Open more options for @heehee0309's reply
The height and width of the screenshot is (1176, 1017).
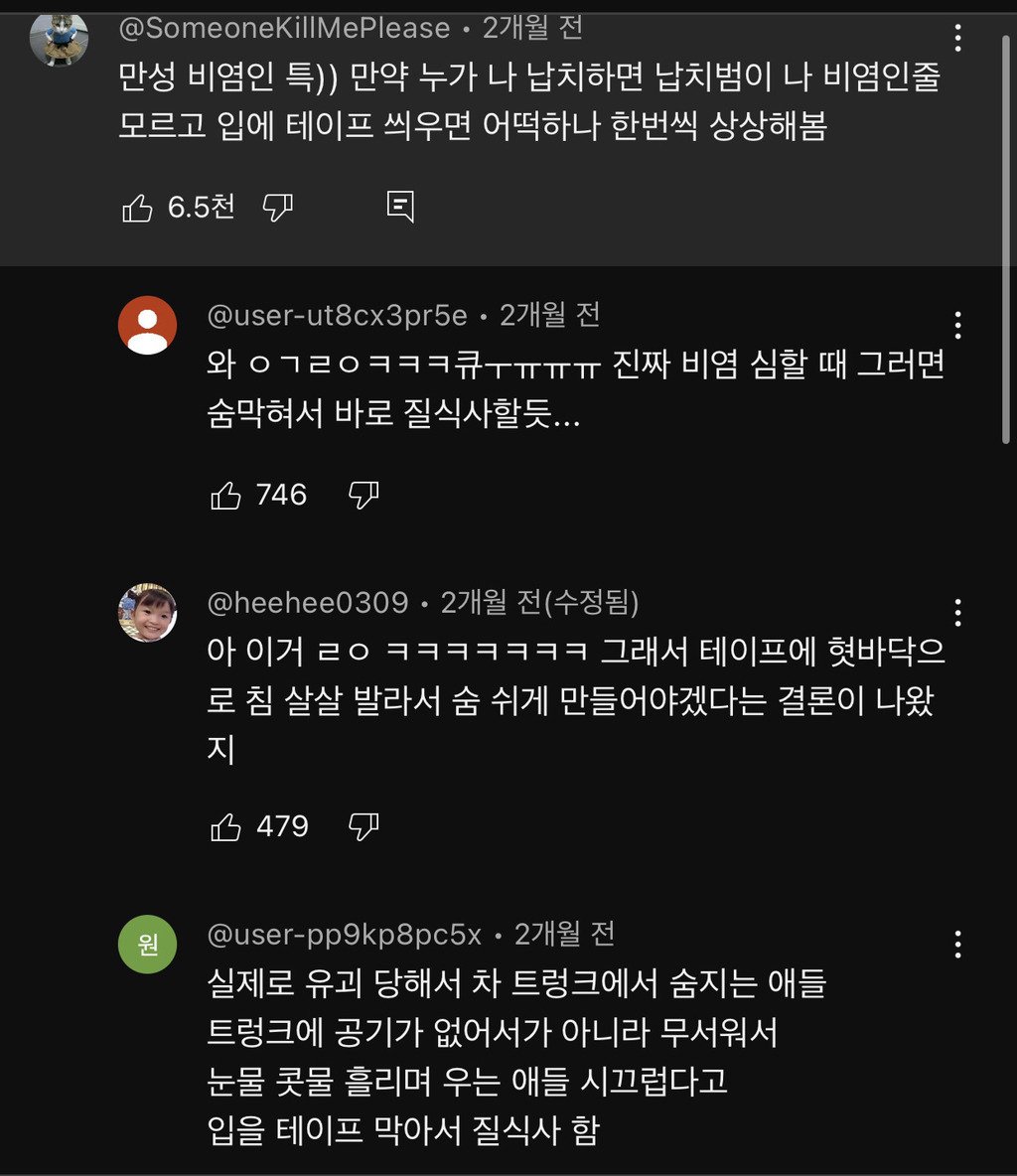coord(957,612)
